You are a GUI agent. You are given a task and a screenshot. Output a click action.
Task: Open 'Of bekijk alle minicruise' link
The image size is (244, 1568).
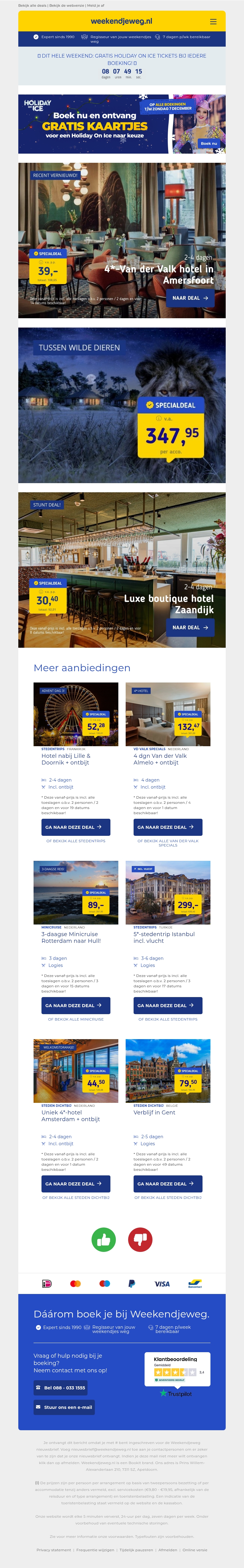coord(75,1020)
